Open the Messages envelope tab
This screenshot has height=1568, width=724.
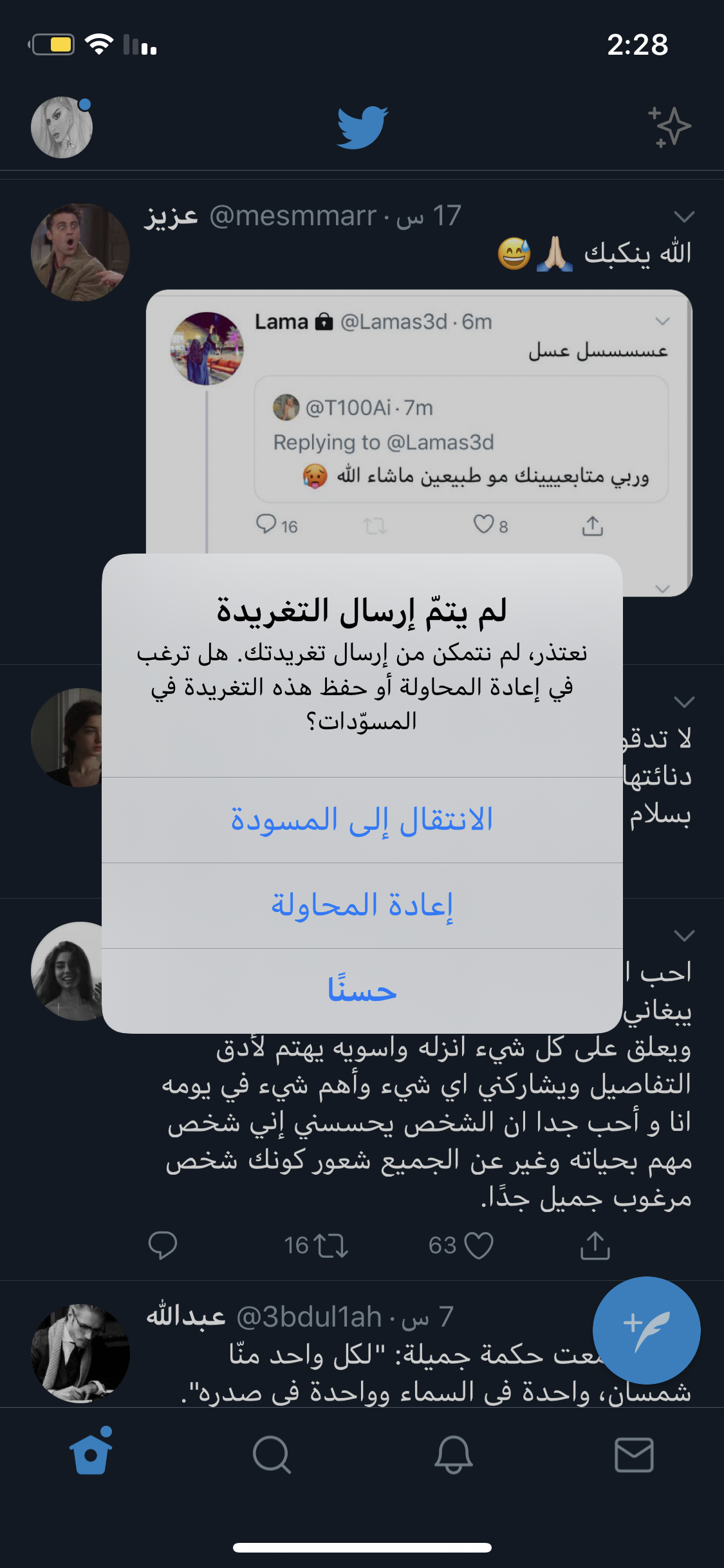pos(634,1453)
